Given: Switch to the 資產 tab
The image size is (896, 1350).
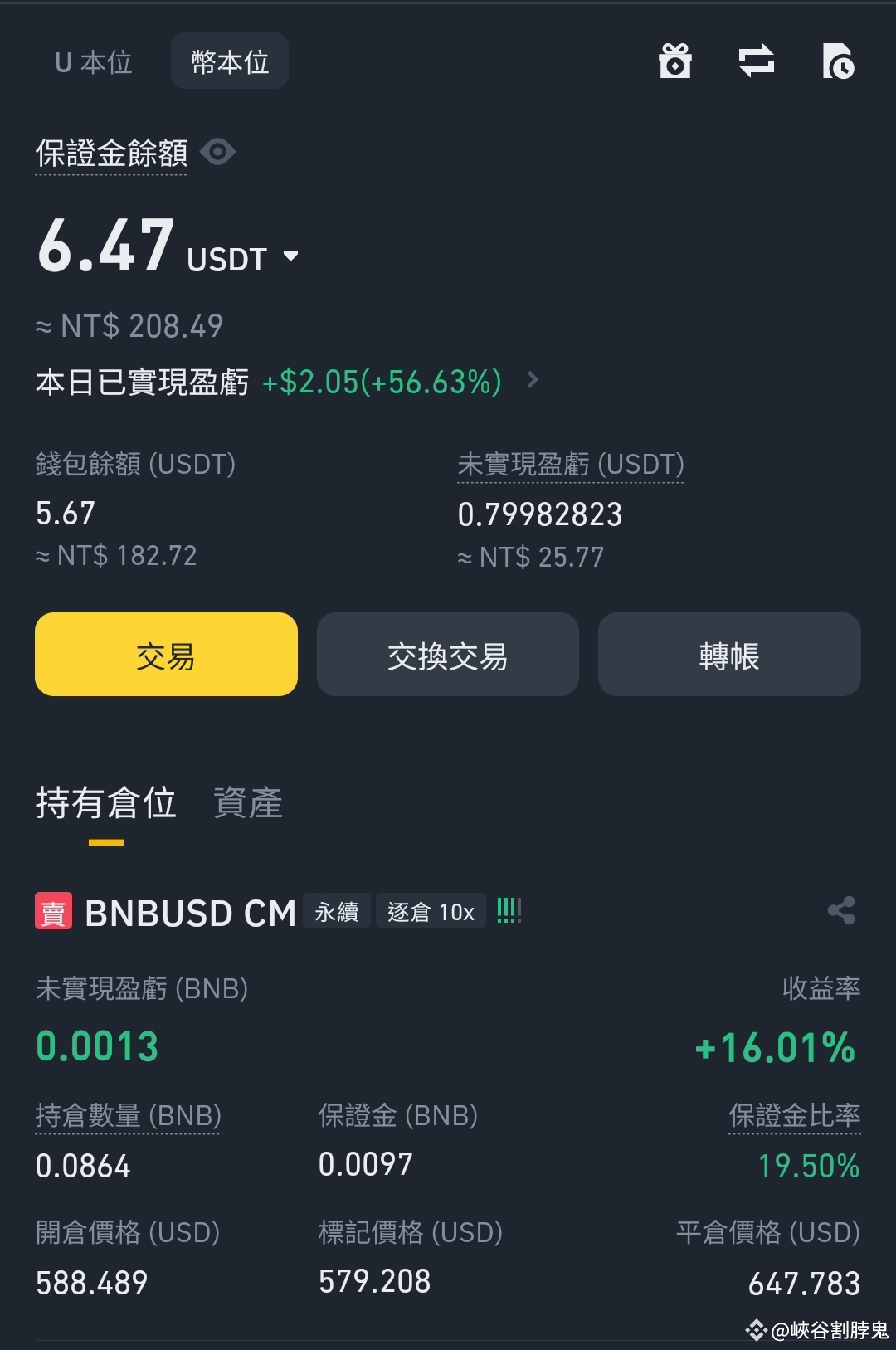Looking at the screenshot, I should click(x=248, y=802).
